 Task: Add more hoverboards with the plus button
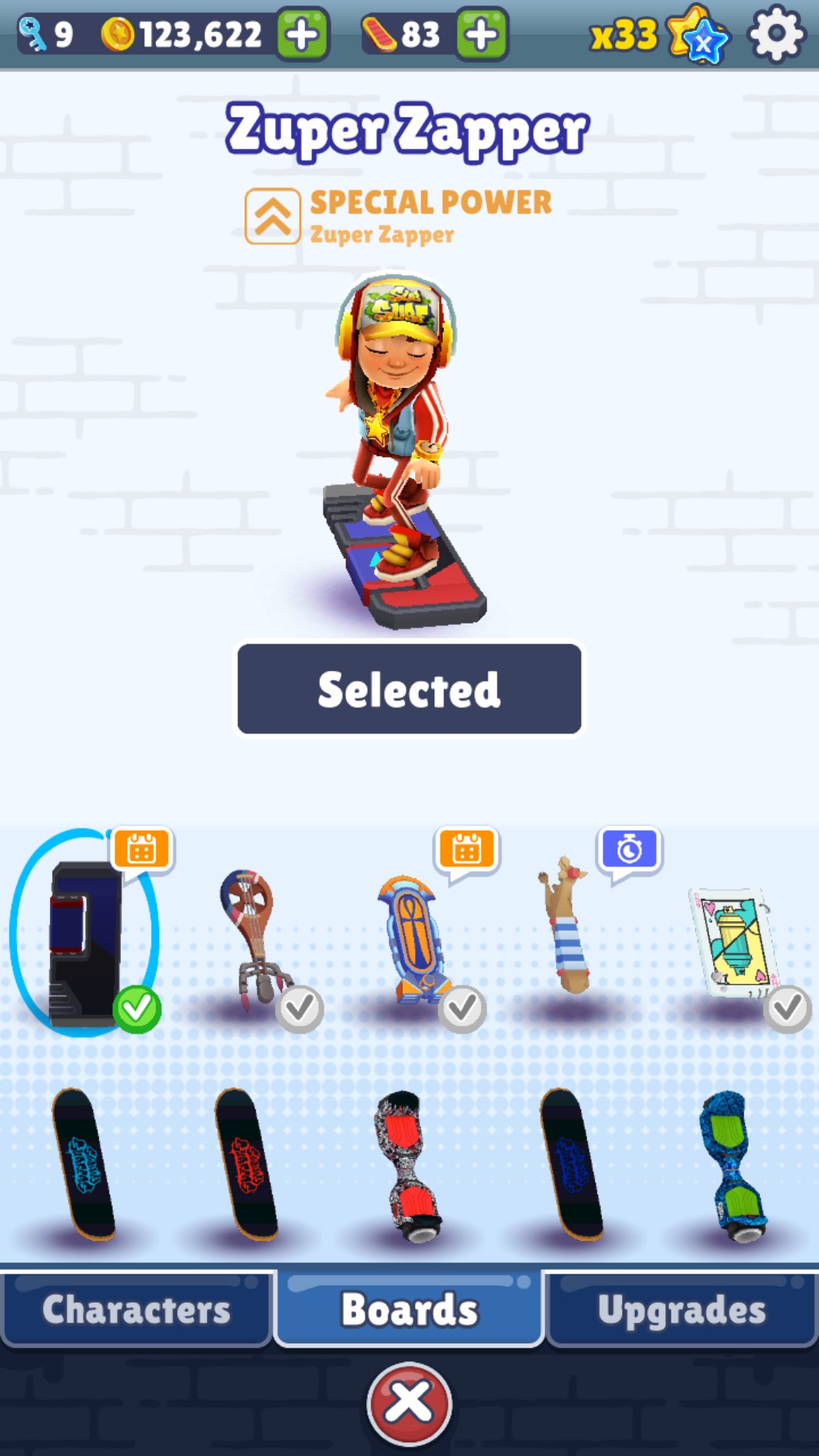482,34
